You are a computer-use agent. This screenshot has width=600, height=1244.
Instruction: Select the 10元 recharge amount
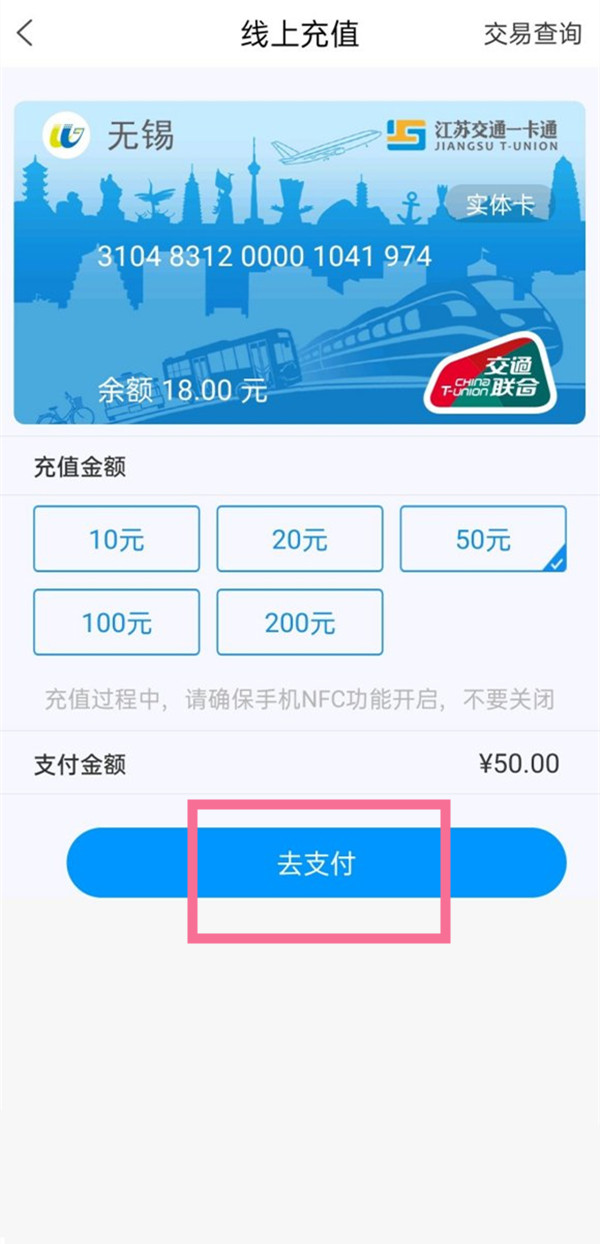[x=116, y=539]
